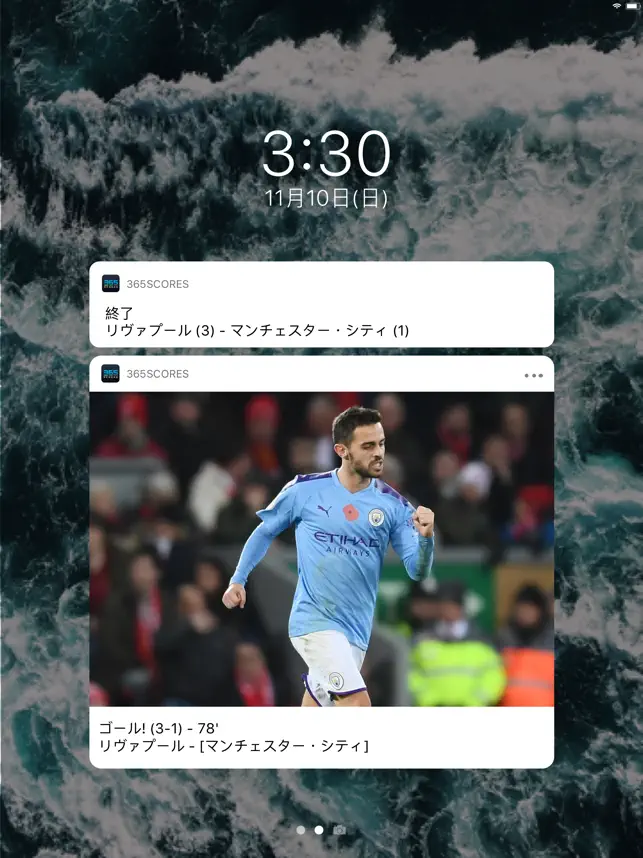Tap the camera page indicator icon
This screenshot has width=643, height=858.
coord(340,830)
